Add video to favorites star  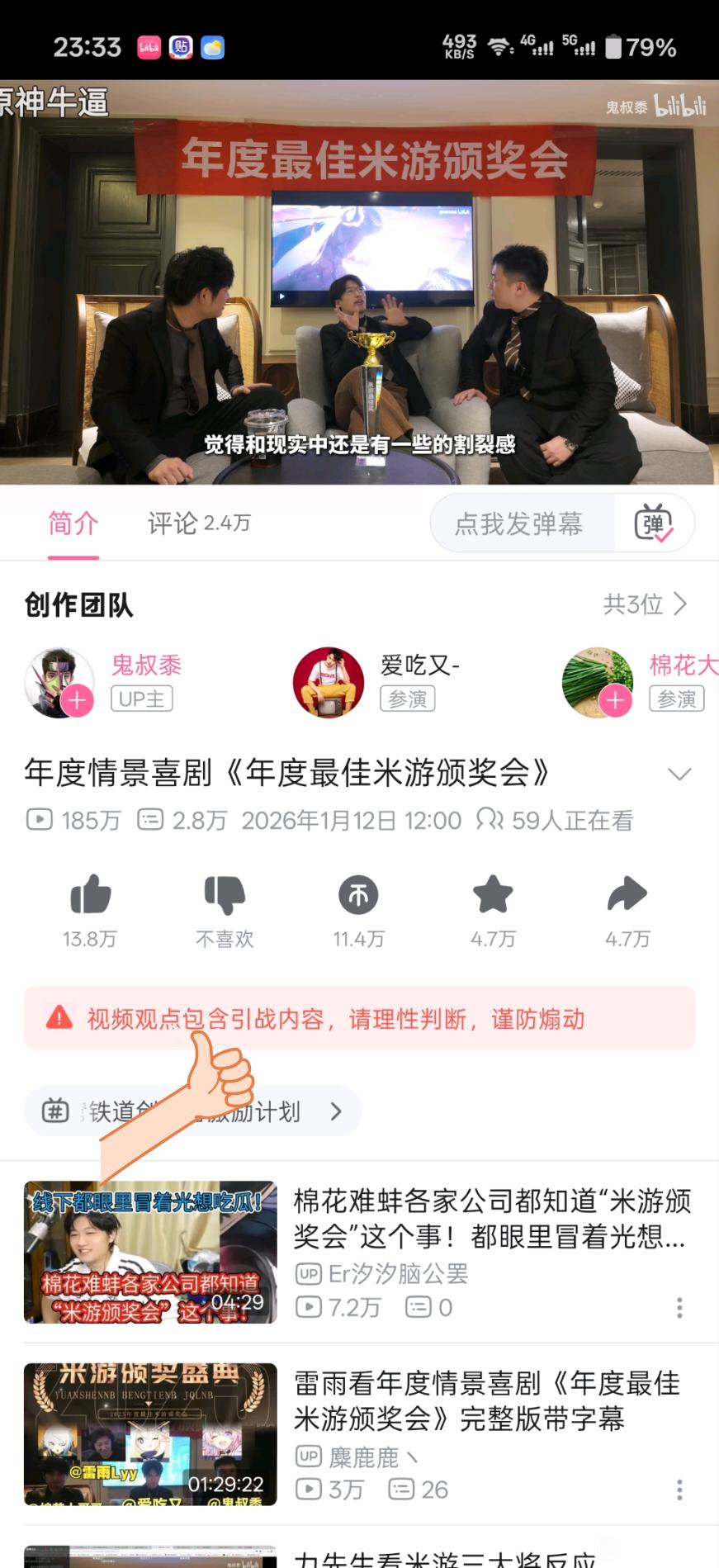click(493, 895)
